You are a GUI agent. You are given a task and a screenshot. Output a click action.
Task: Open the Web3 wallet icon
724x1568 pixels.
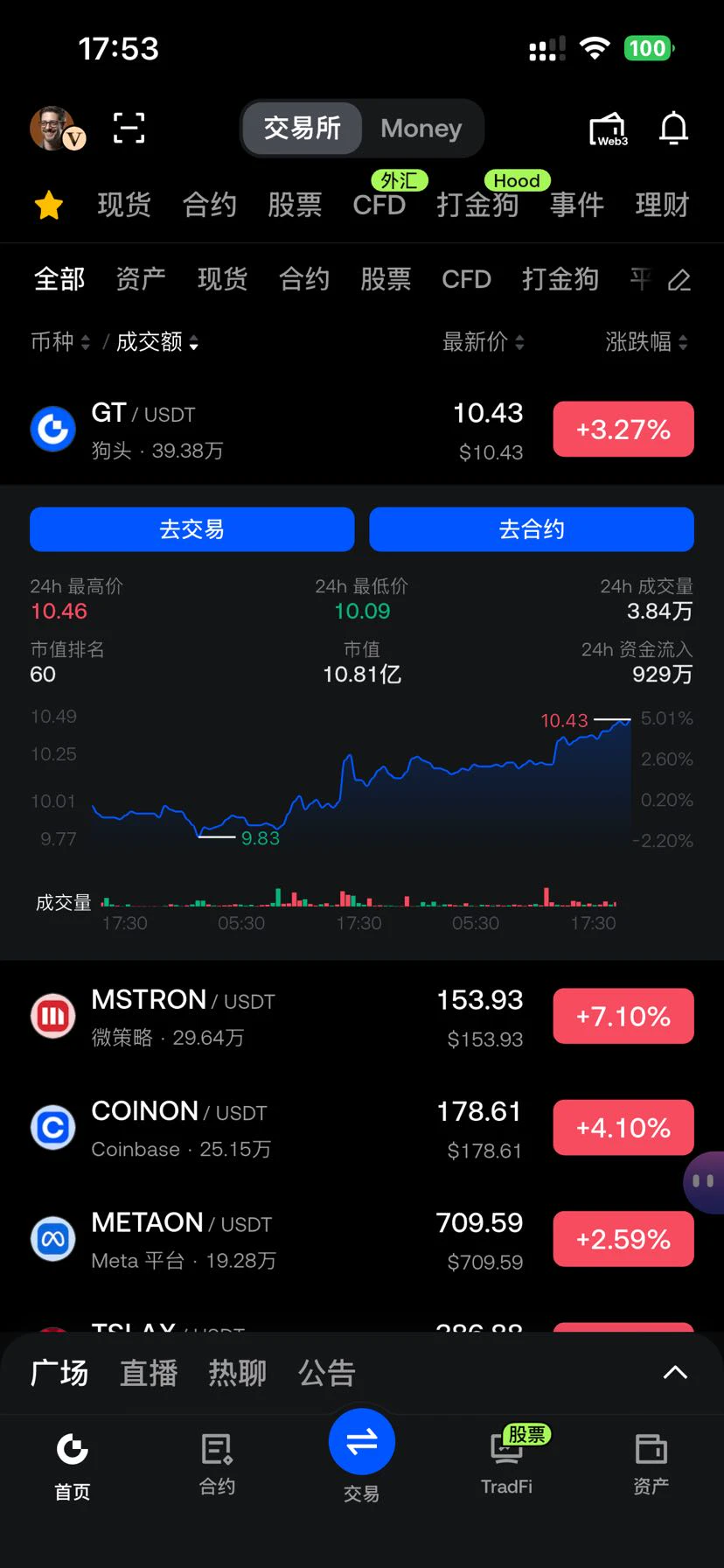[x=609, y=129]
